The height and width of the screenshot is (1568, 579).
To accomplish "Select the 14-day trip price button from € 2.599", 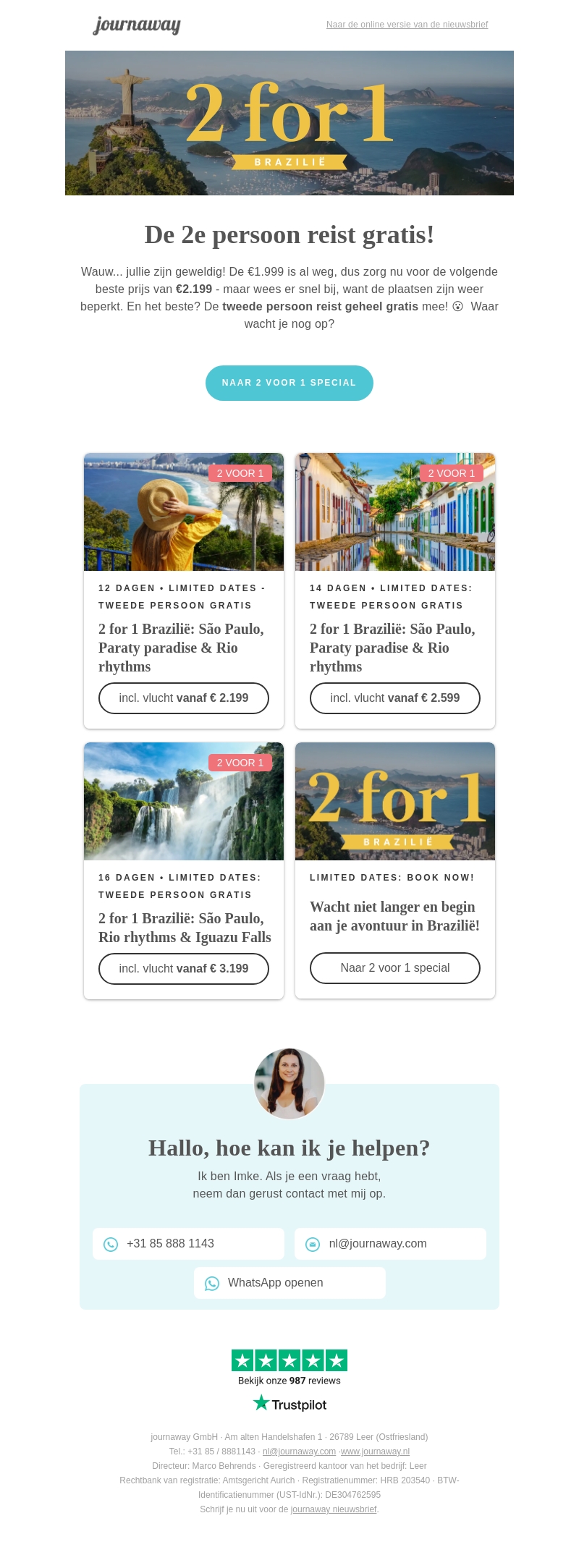I will (395, 698).
